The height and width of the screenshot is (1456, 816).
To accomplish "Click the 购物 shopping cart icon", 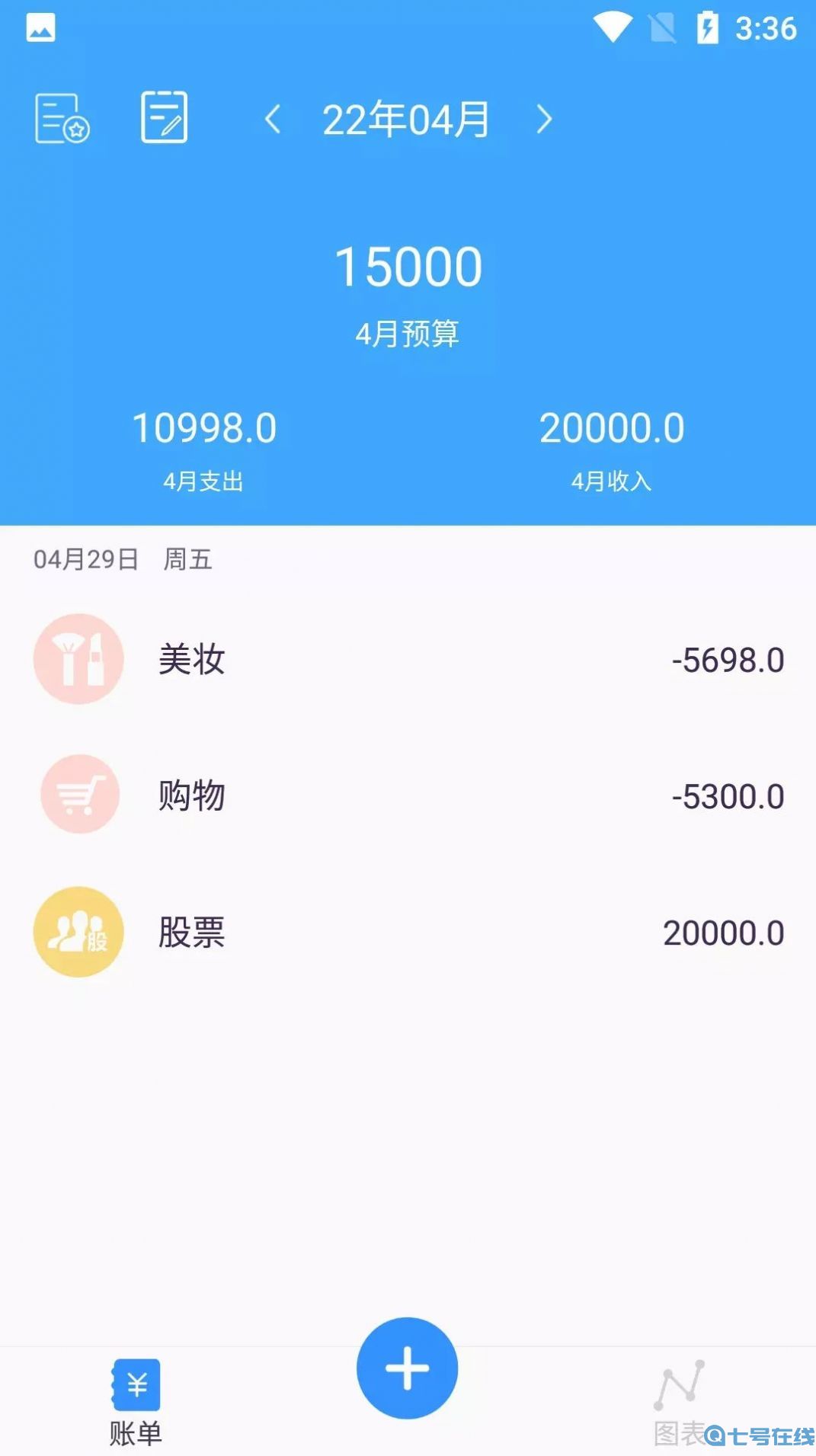I will tap(78, 794).
